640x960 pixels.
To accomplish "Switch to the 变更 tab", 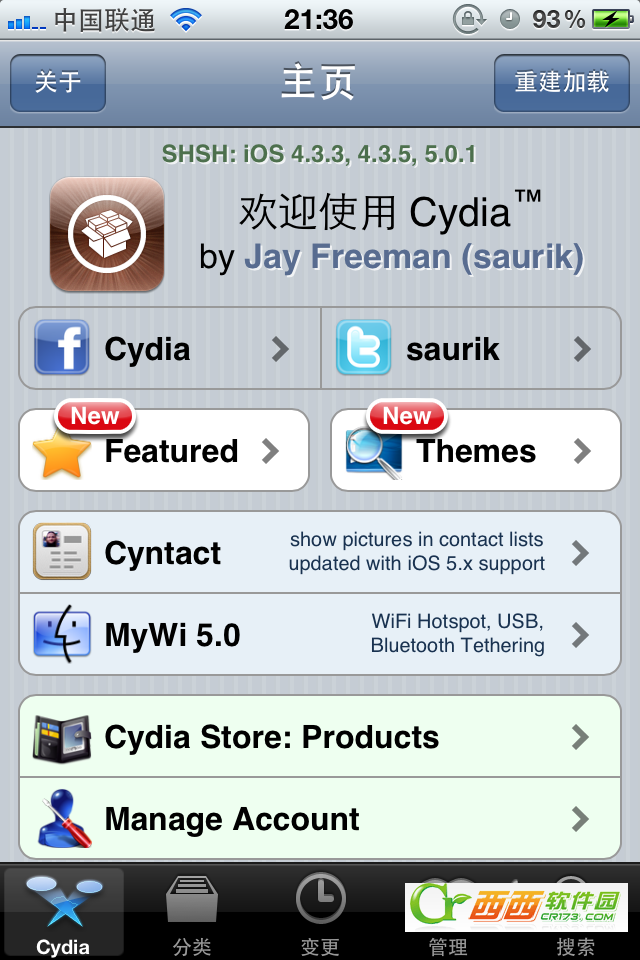I will [320, 914].
